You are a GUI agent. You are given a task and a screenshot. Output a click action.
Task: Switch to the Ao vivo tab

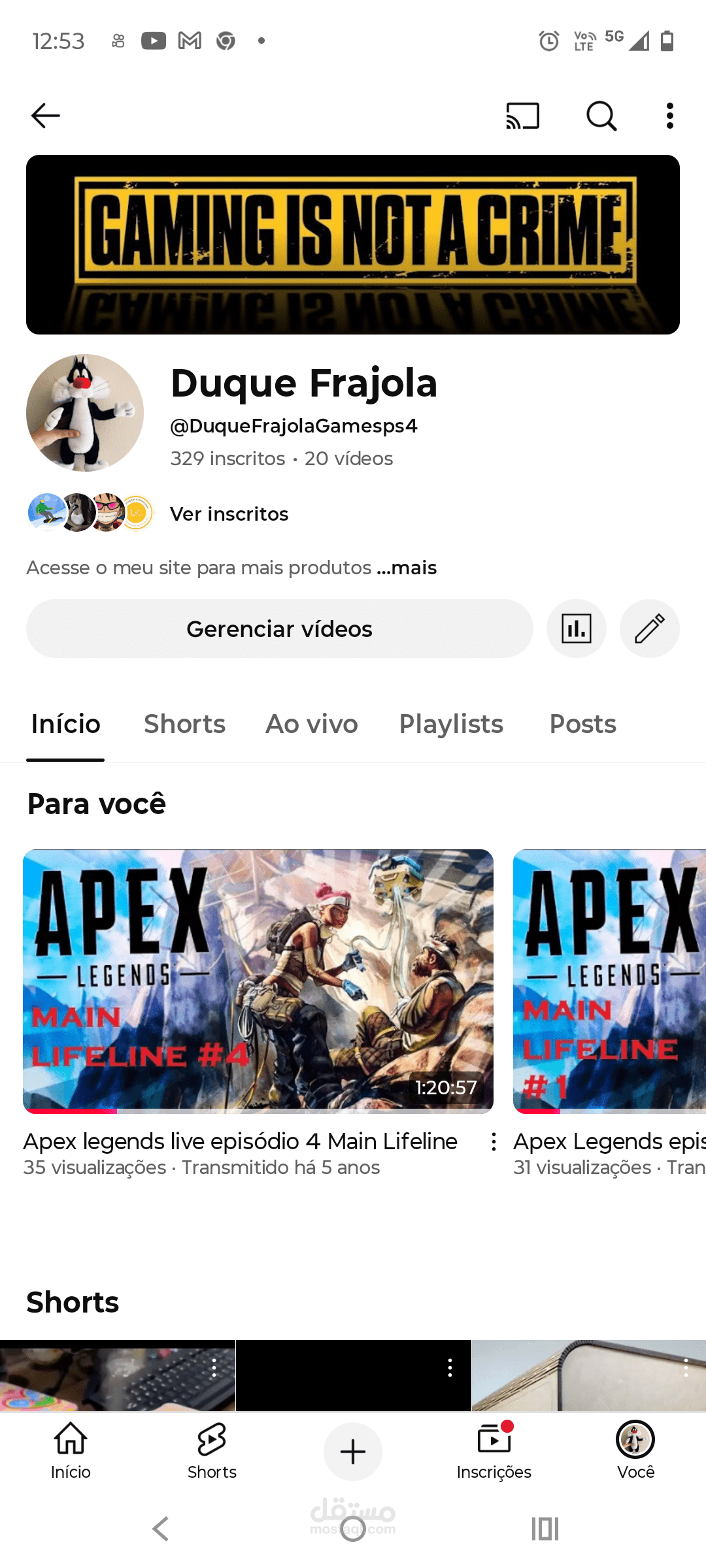tap(311, 724)
